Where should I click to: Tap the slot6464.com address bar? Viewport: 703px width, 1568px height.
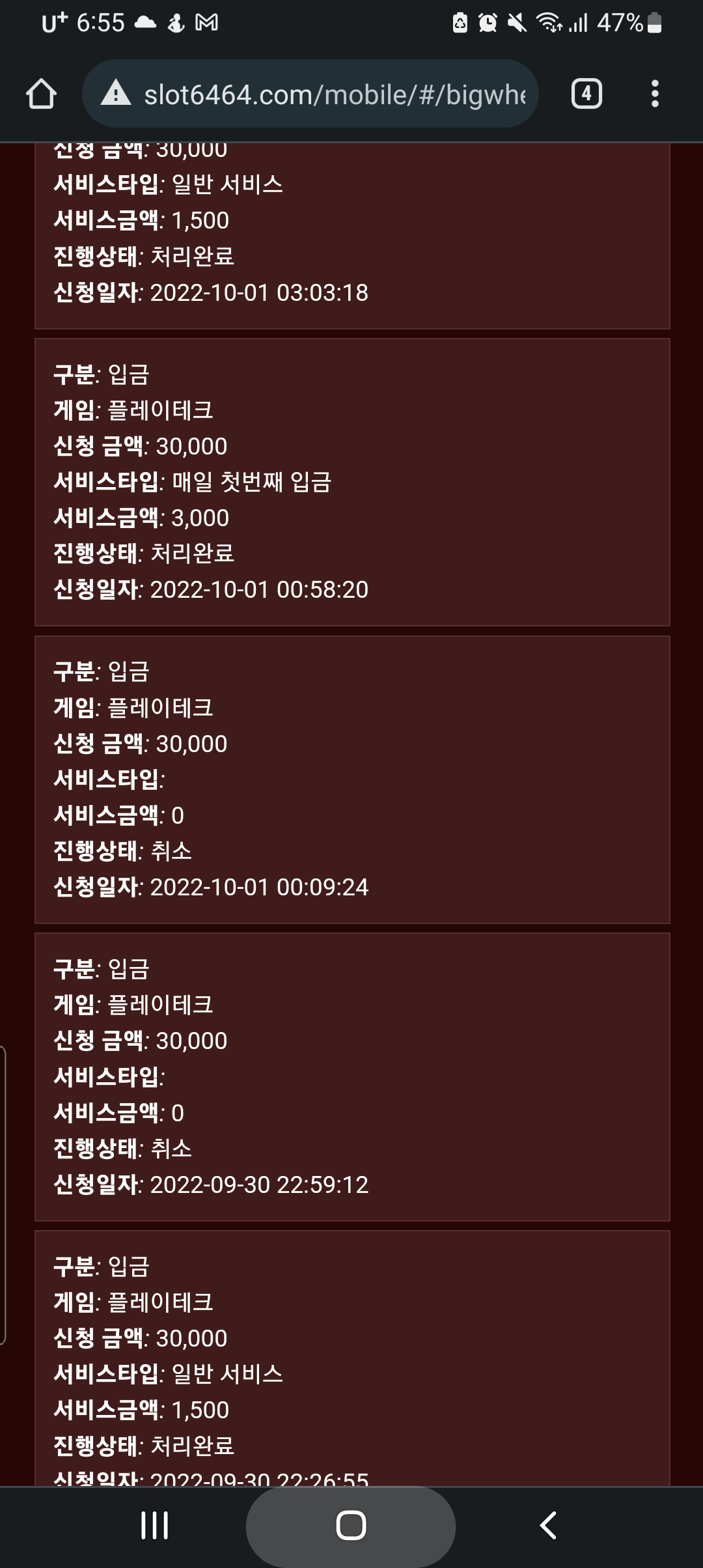(334, 95)
